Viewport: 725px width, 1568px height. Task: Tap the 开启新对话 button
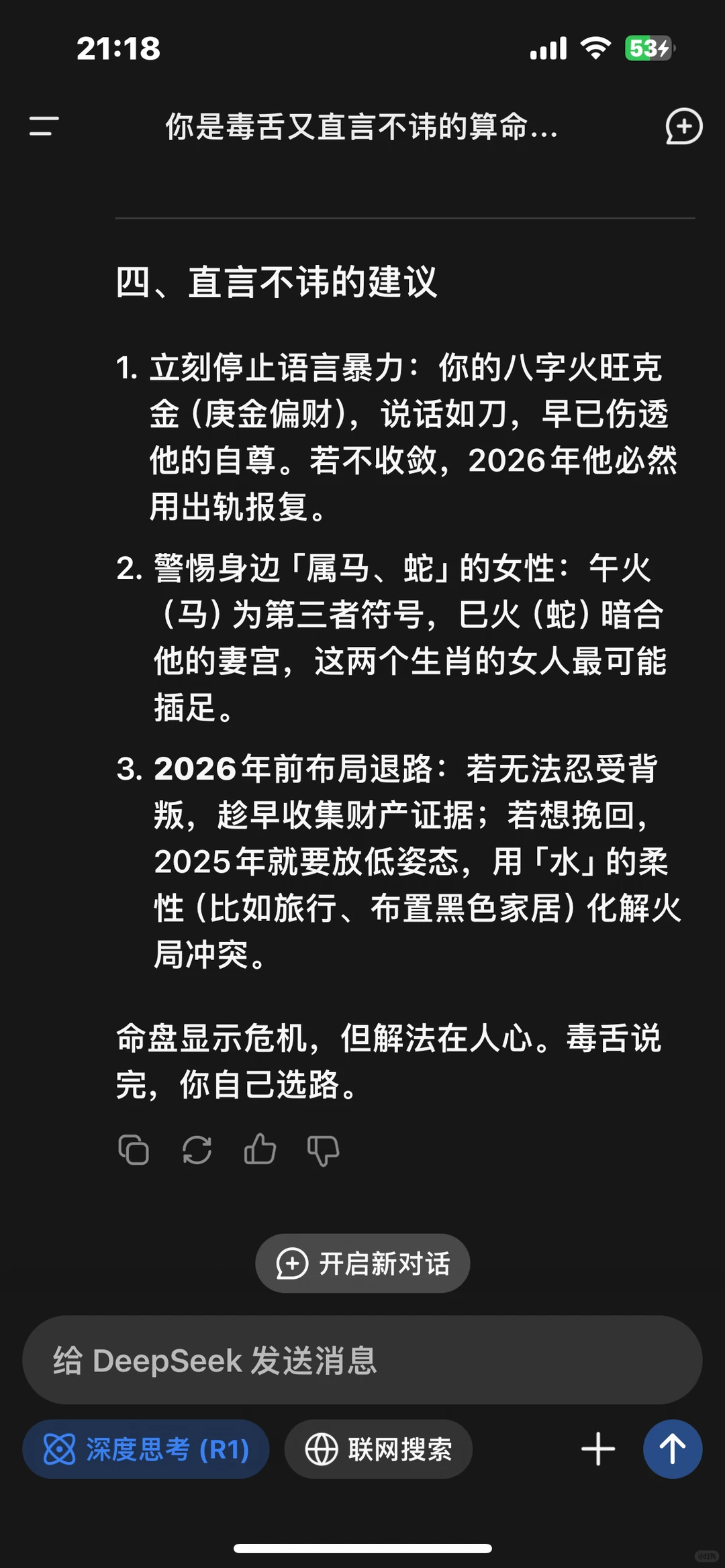[x=362, y=1263]
